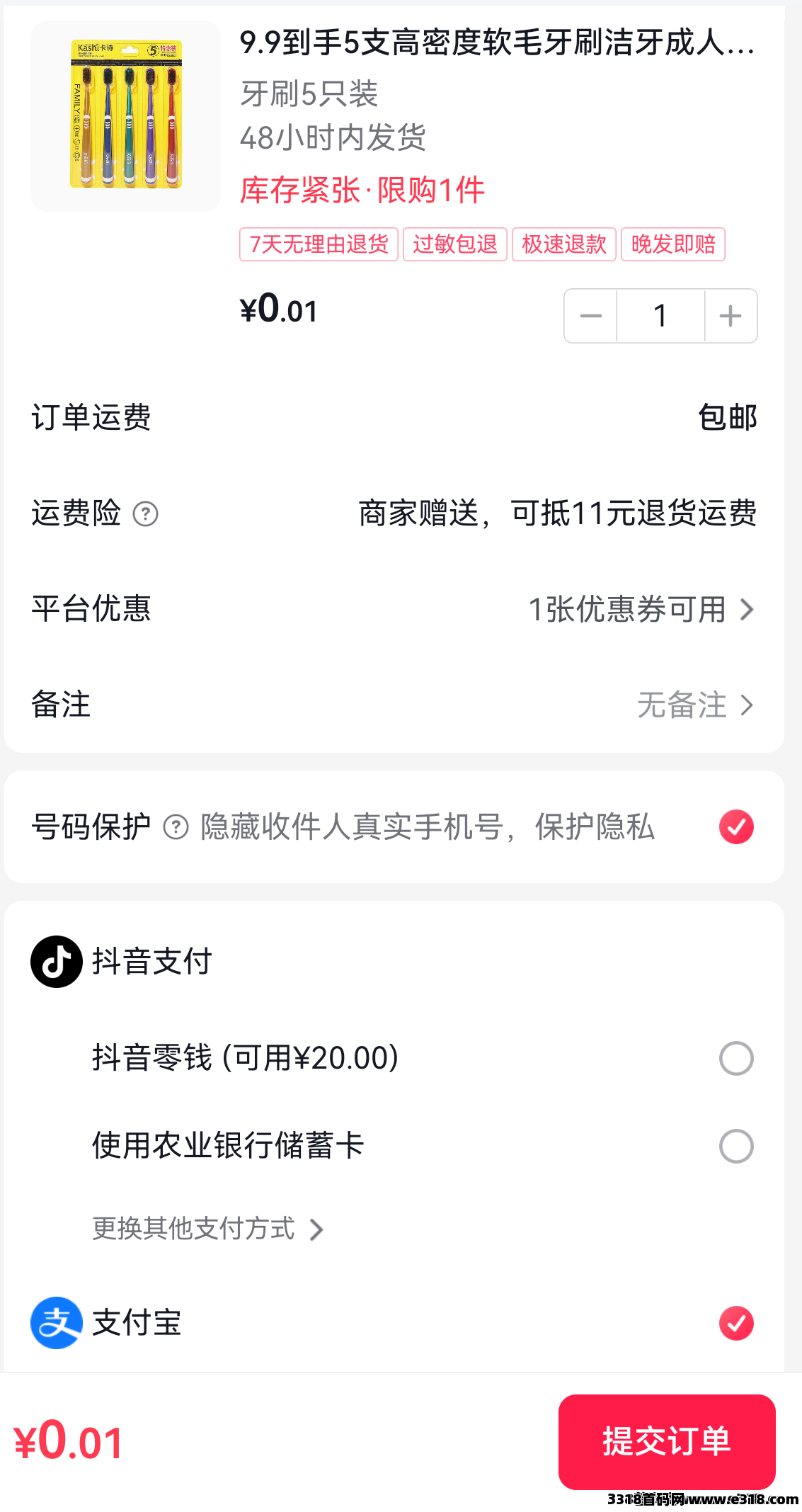Decrease quantity with the minus button
The image size is (802, 1512).
pos(590,316)
